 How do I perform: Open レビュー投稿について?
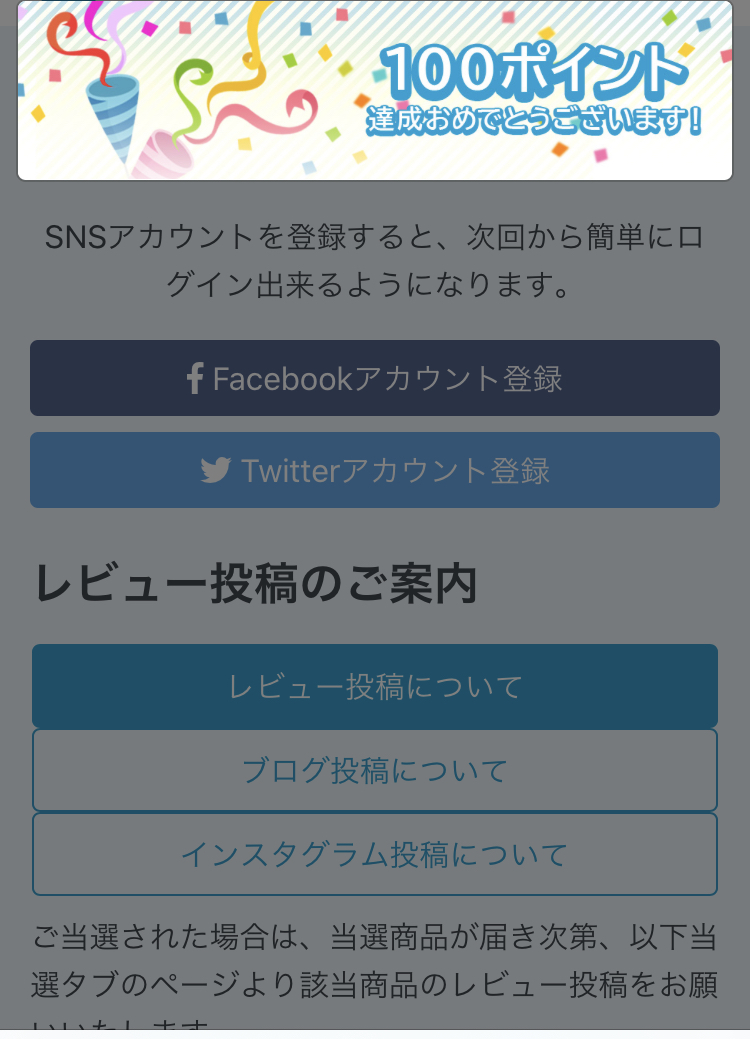pos(375,686)
